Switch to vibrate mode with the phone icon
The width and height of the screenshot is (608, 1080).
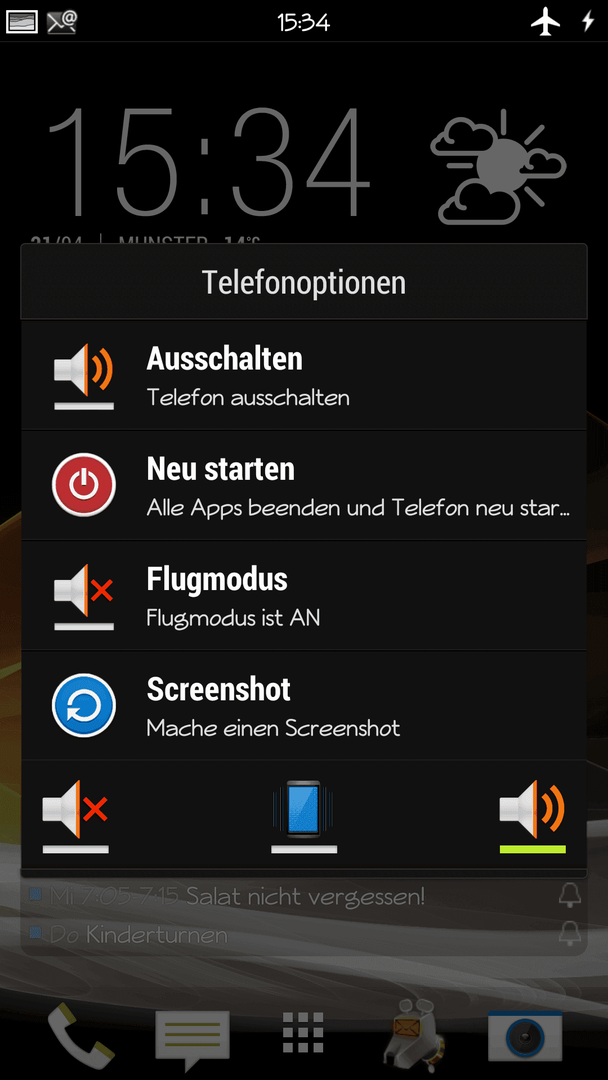[x=304, y=816]
